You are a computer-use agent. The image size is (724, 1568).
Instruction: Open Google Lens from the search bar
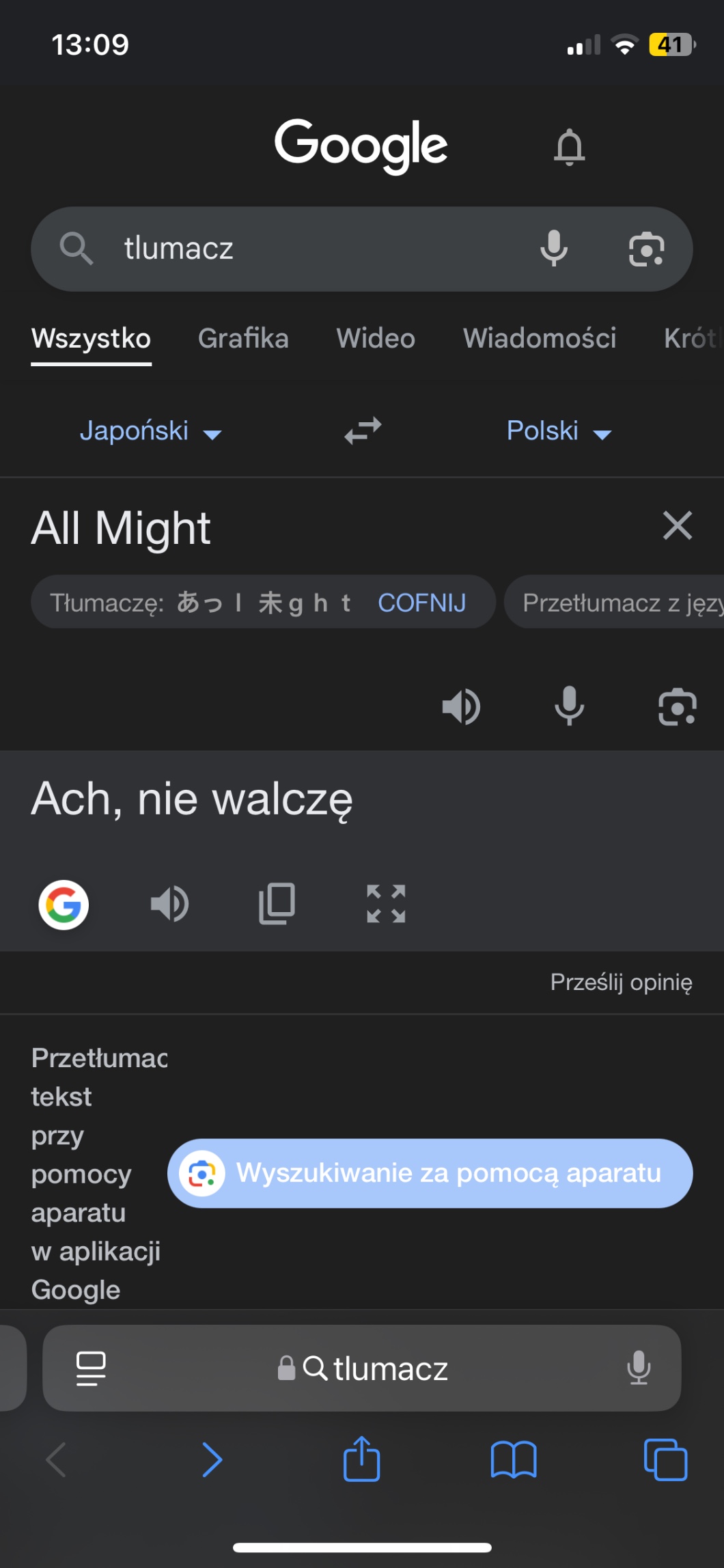pyautogui.click(x=646, y=249)
